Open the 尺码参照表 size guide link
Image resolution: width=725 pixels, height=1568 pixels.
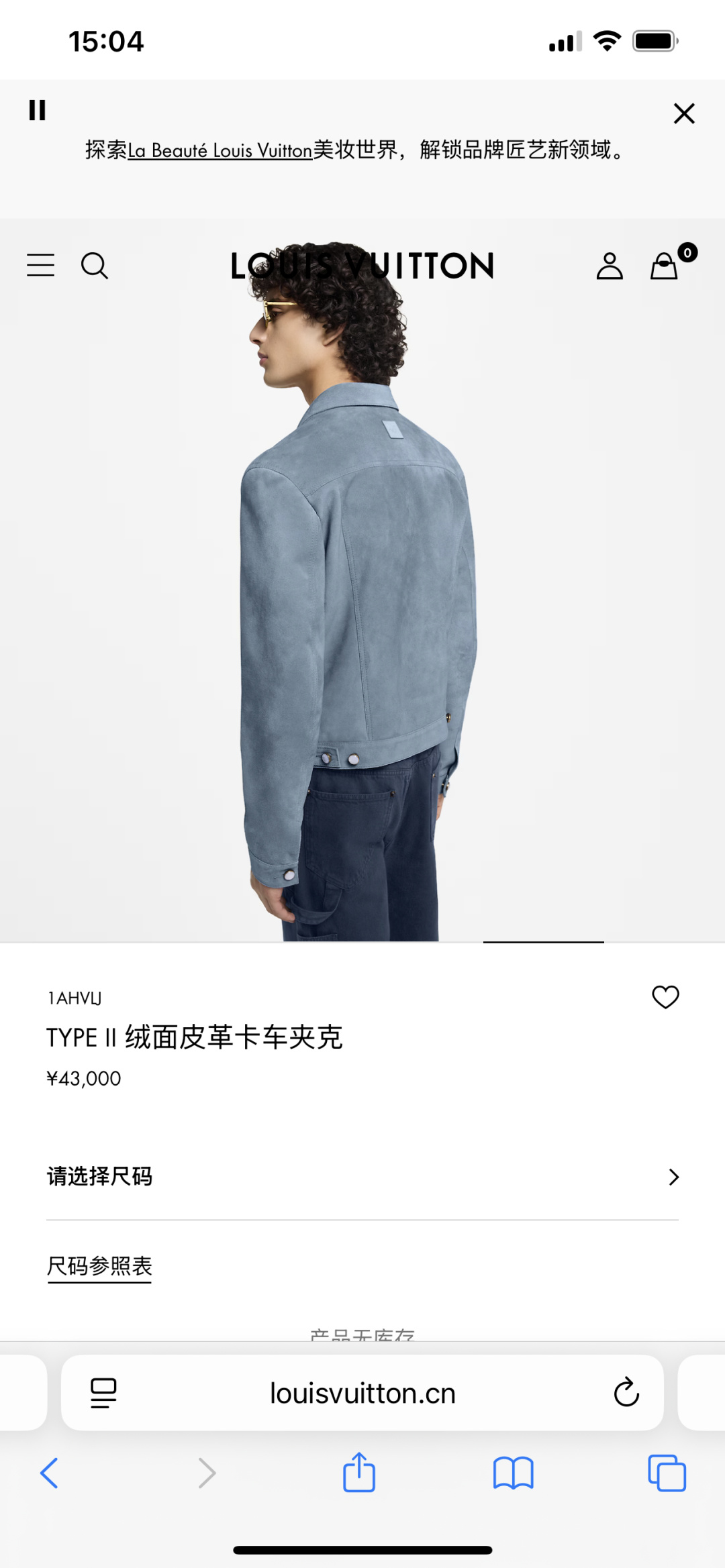99,1267
